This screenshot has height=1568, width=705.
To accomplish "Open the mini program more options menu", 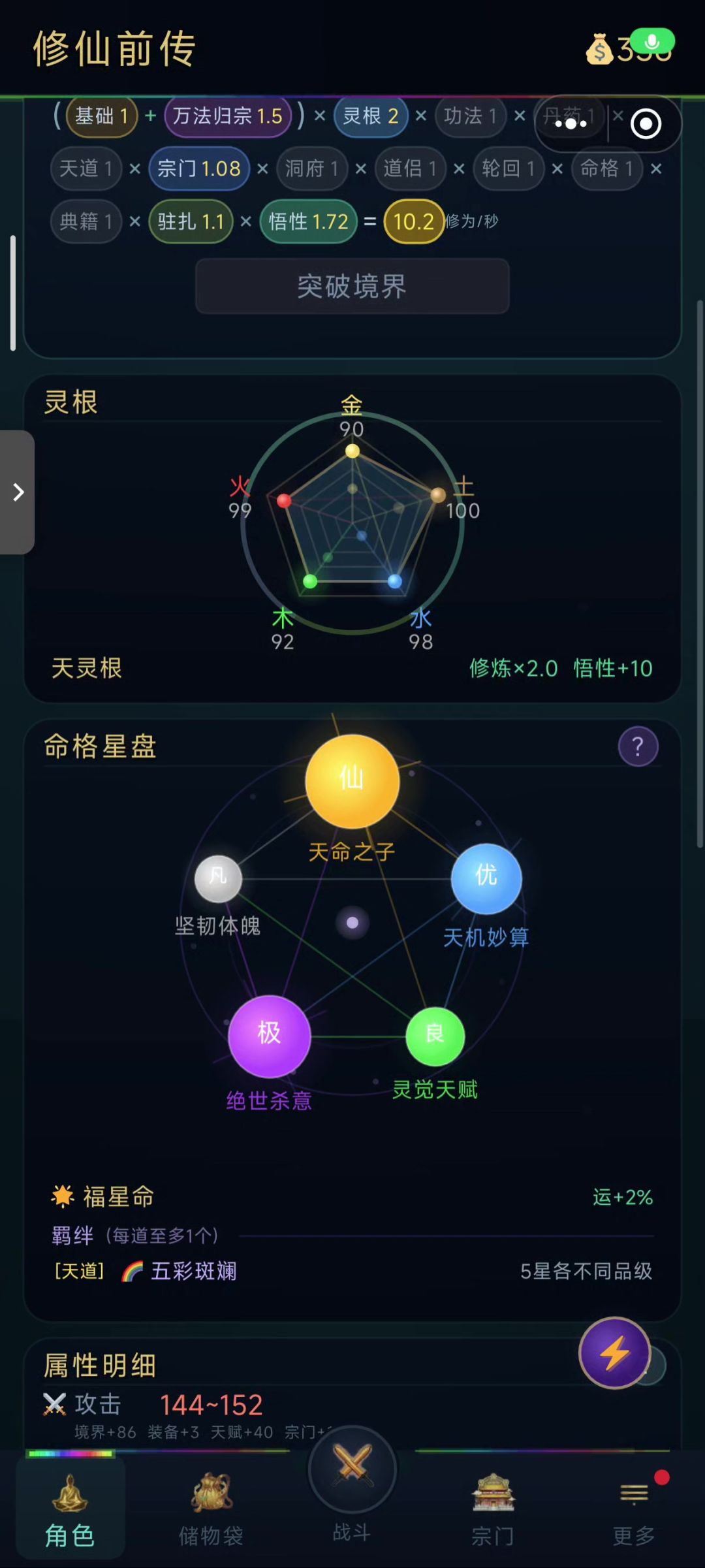I will (571, 123).
